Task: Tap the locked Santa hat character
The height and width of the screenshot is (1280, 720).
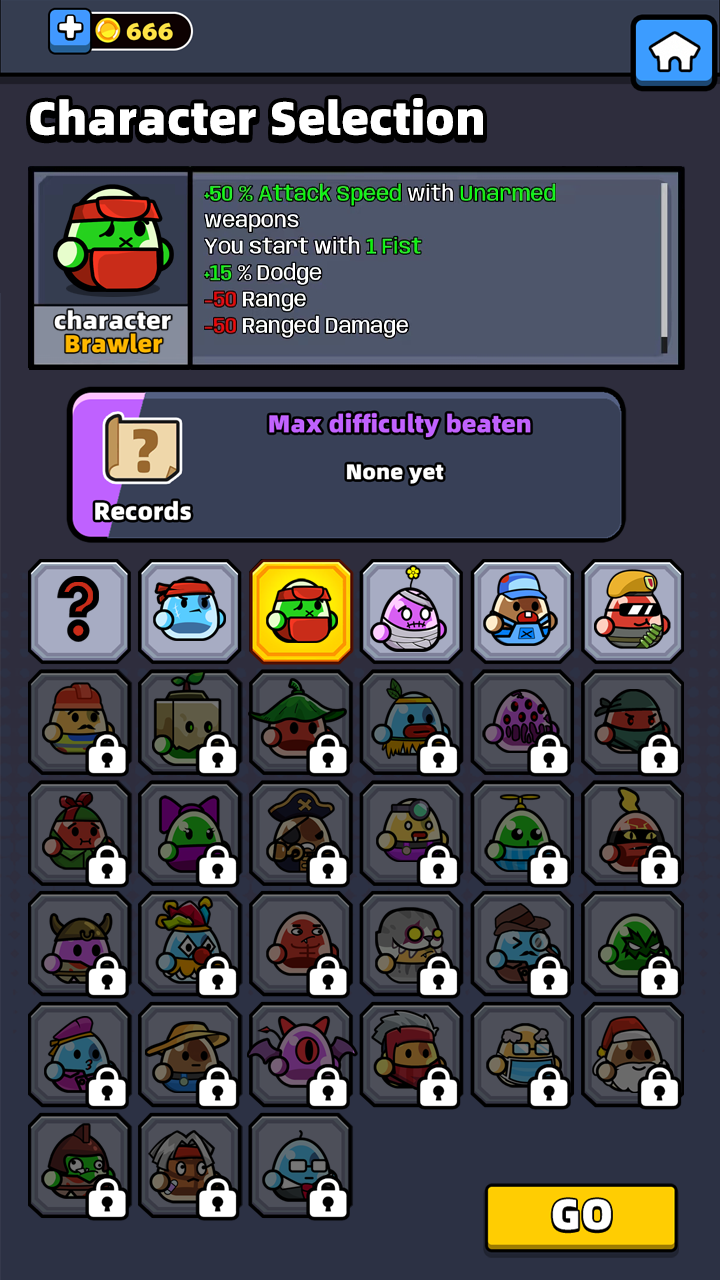Action: pos(632,1055)
